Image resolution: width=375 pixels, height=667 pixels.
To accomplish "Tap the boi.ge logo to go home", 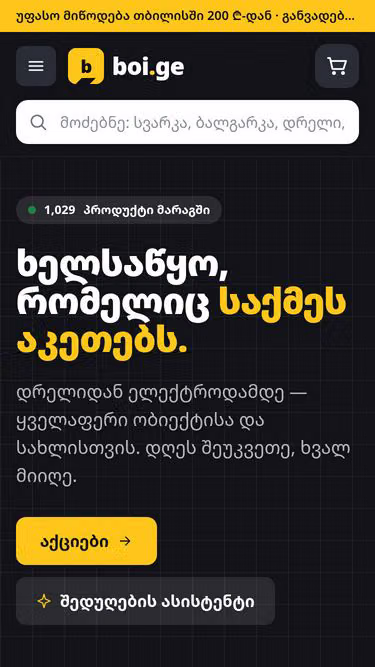I will coord(126,66).
